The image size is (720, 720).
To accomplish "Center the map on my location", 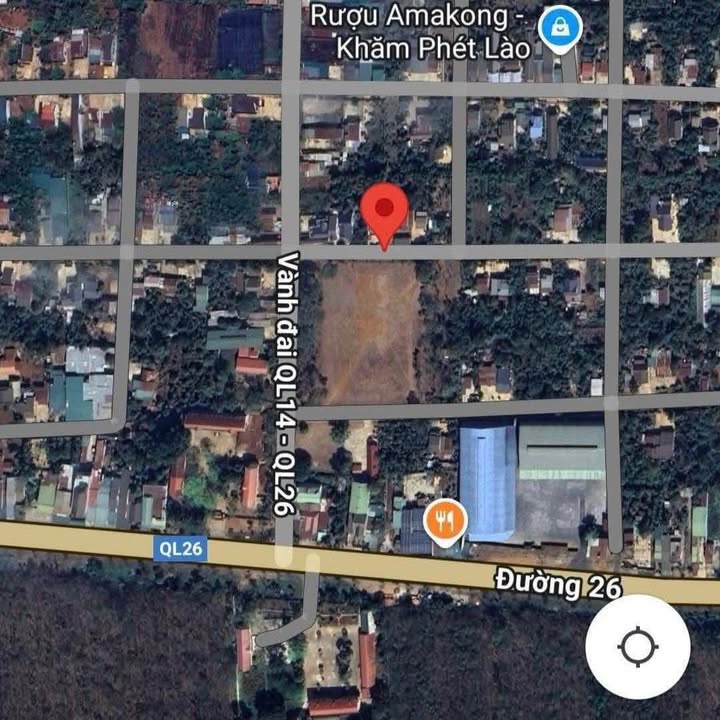I will click(638, 647).
